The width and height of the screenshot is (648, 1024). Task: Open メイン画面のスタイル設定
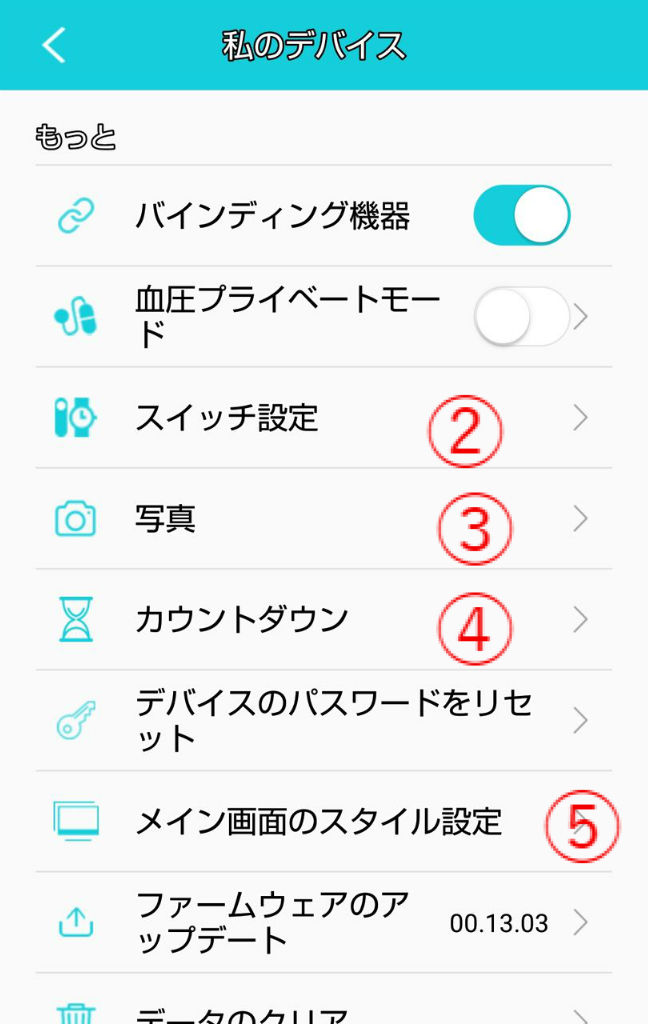[x=318, y=822]
